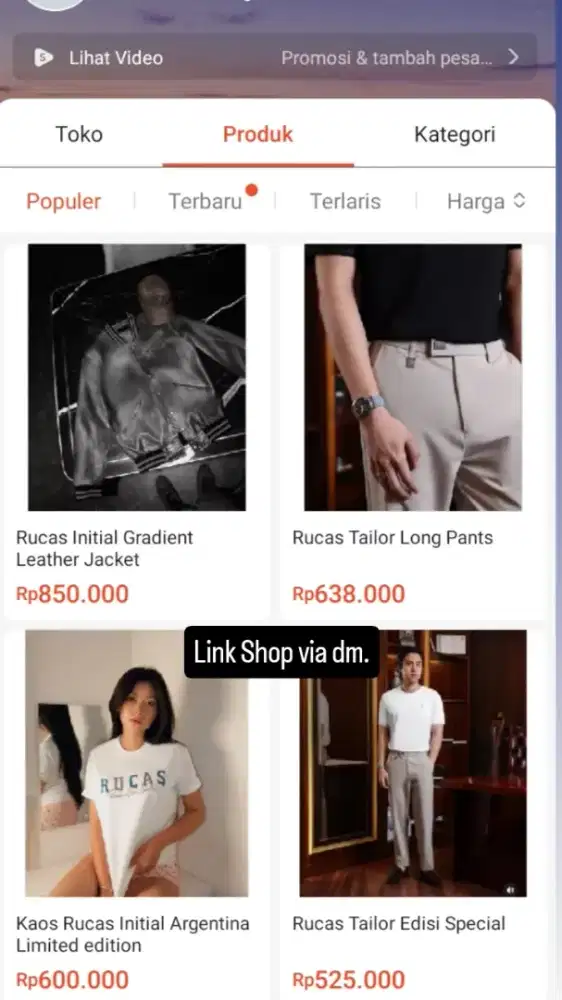Open the Lihat Video banner
The image size is (562, 1000).
(x=274, y=57)
